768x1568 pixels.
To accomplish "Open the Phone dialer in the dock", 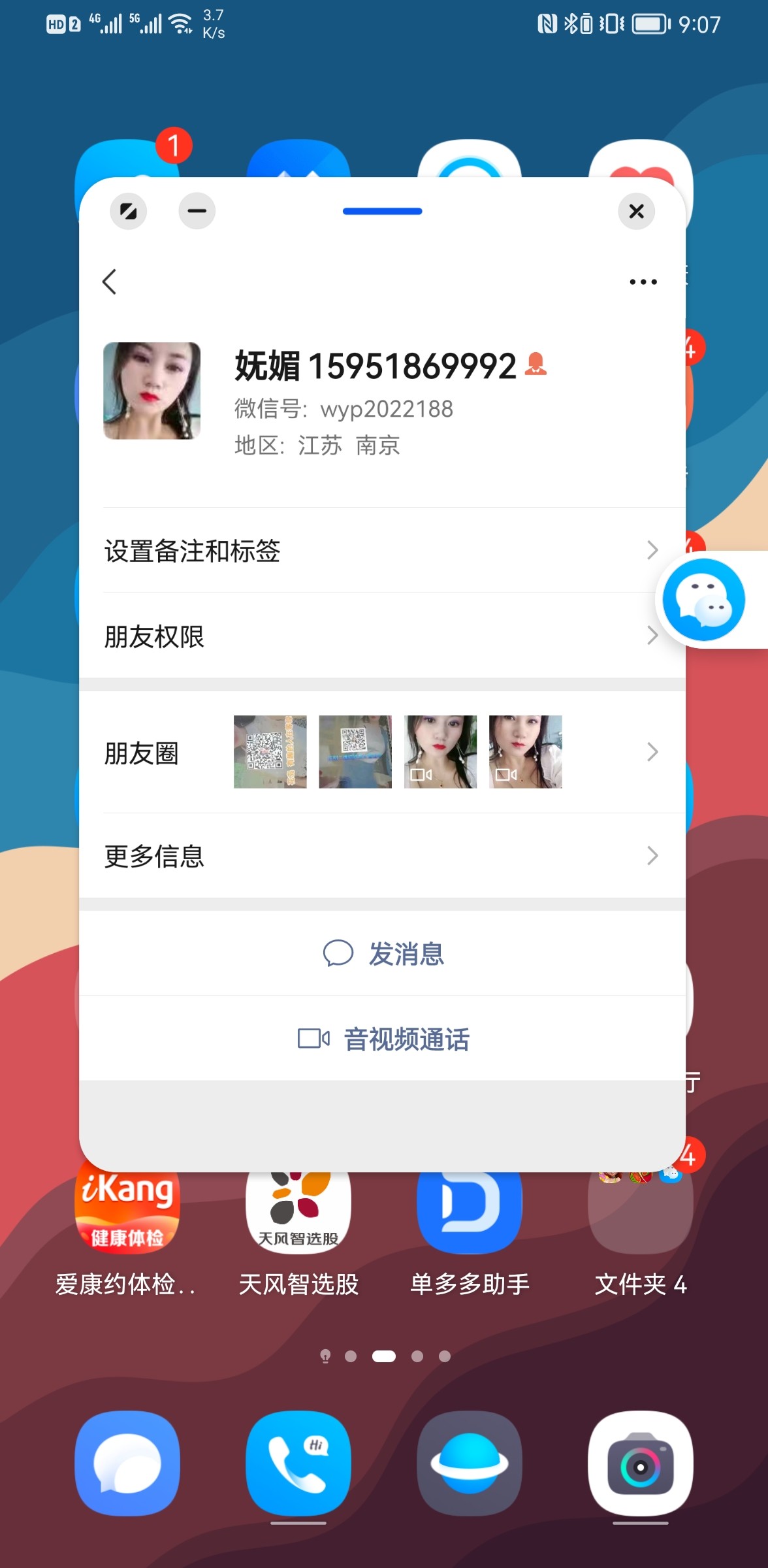I will coord(298,1463).
